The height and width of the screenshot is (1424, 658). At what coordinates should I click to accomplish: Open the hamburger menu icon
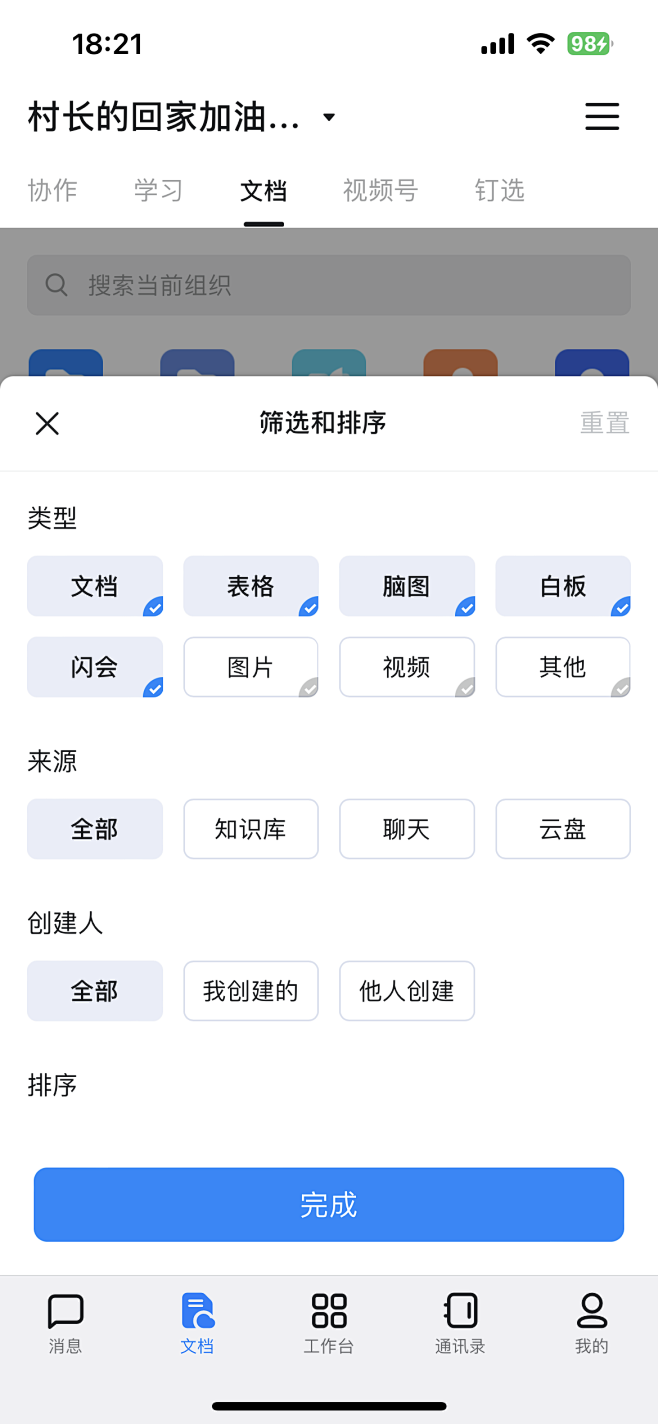click(602, 117)
